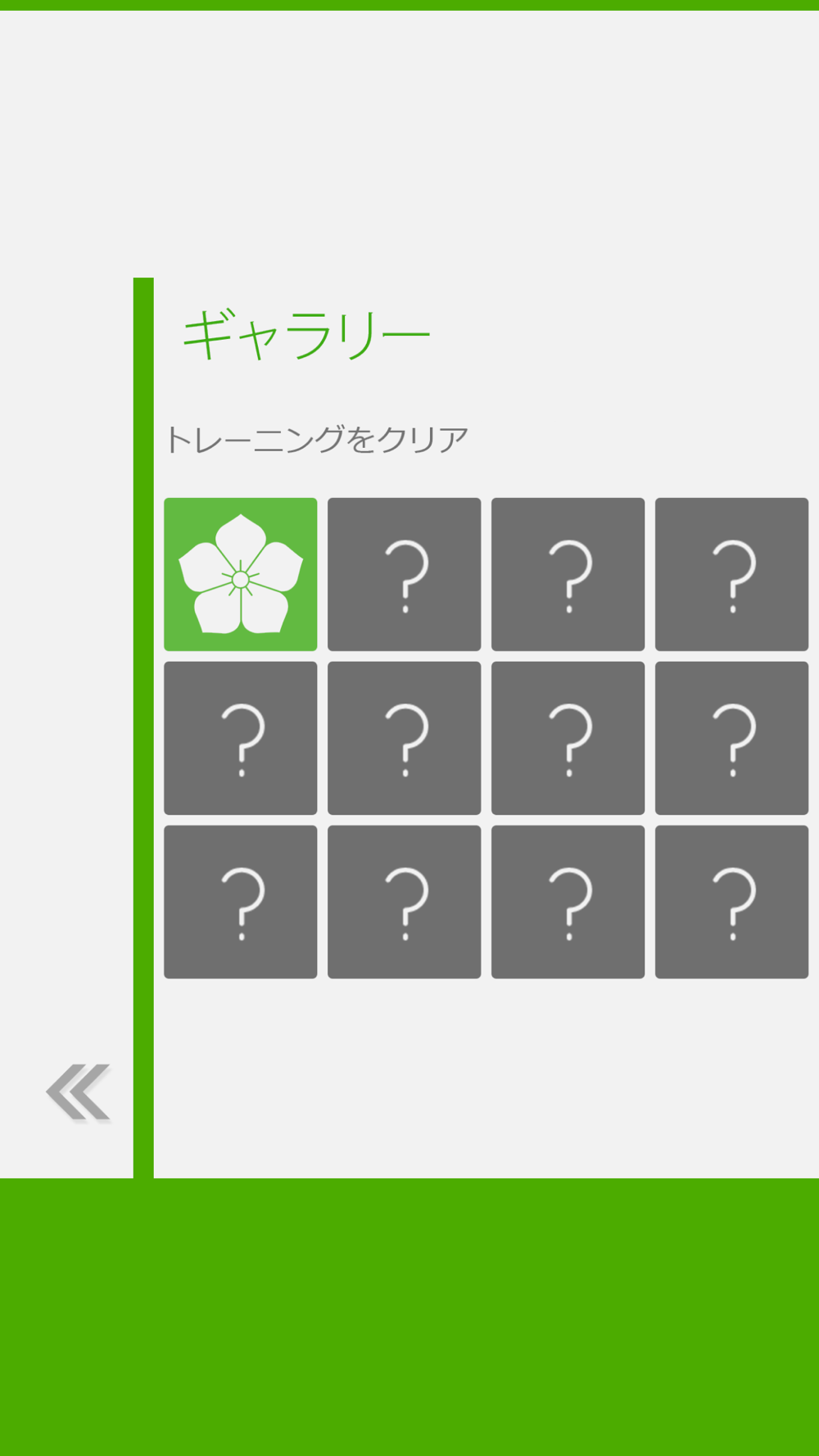This screenshot has width=819, height=1456.
Task: Select the second tile in bottom row
Action: 405,900
